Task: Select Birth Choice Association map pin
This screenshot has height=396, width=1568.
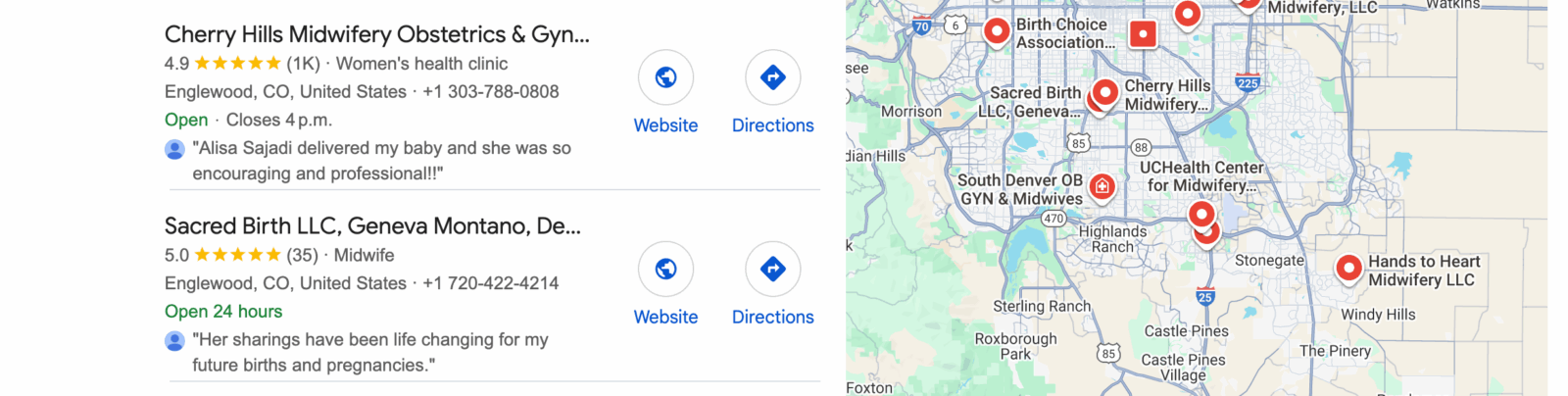Action: tap(997, 31)
